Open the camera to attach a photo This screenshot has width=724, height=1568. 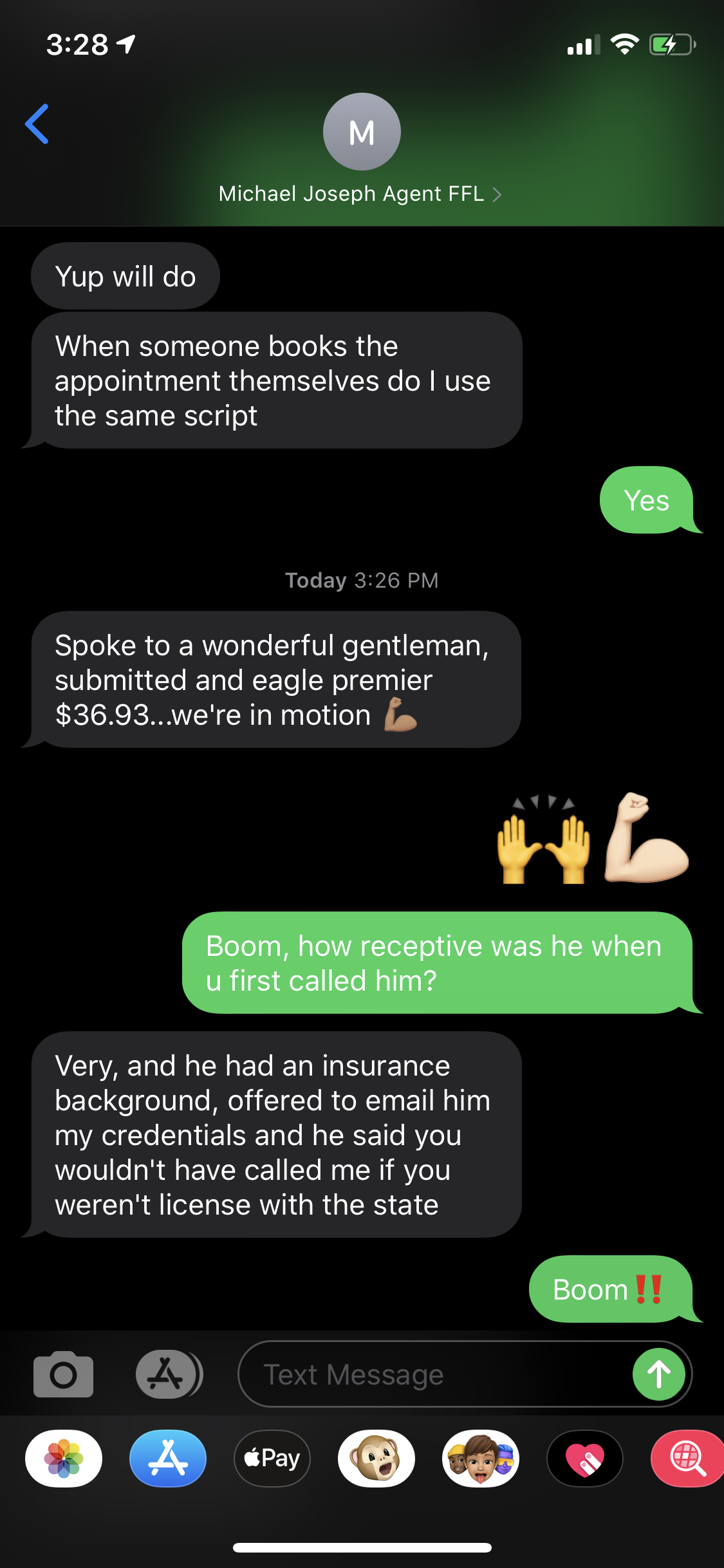coord(63,1375)
